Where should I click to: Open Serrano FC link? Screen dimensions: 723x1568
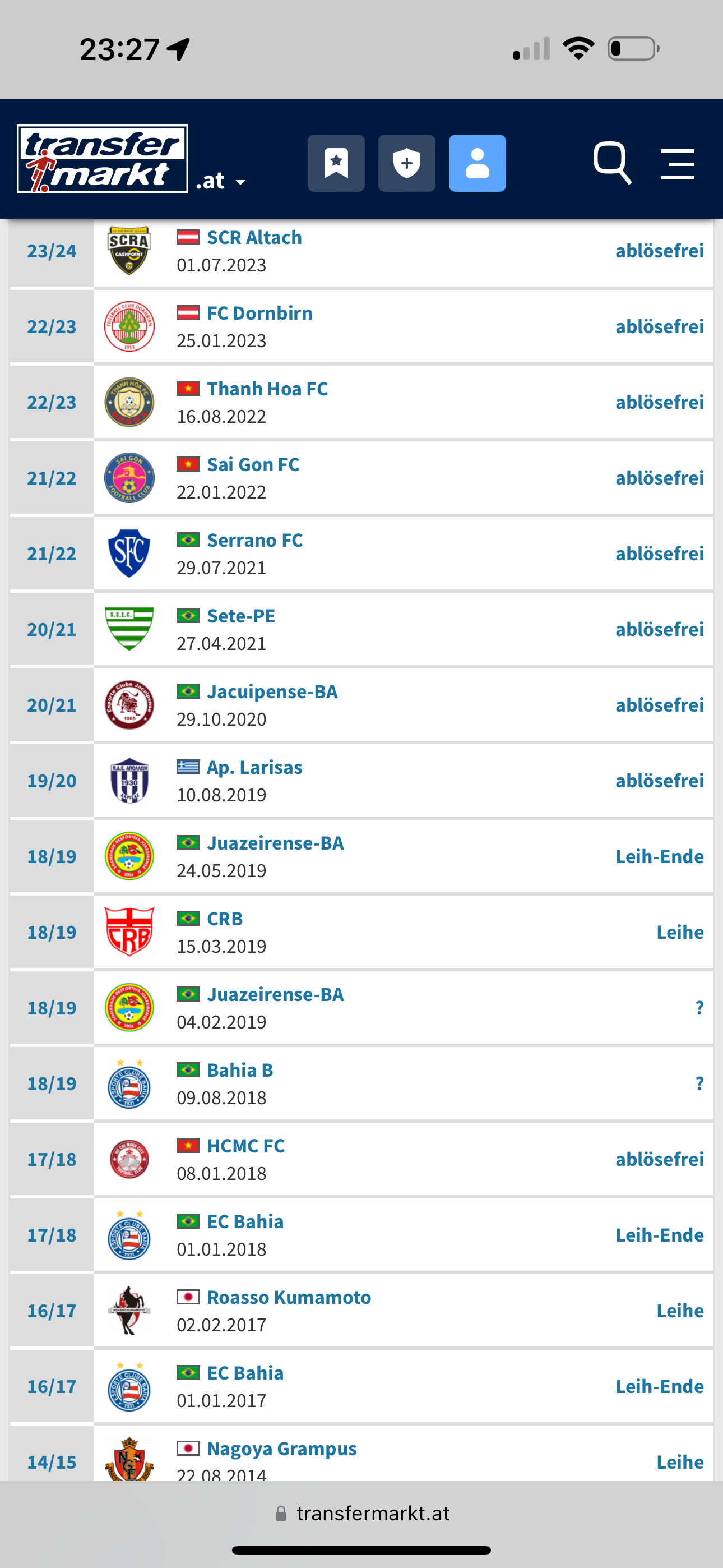tap(255, 540)
